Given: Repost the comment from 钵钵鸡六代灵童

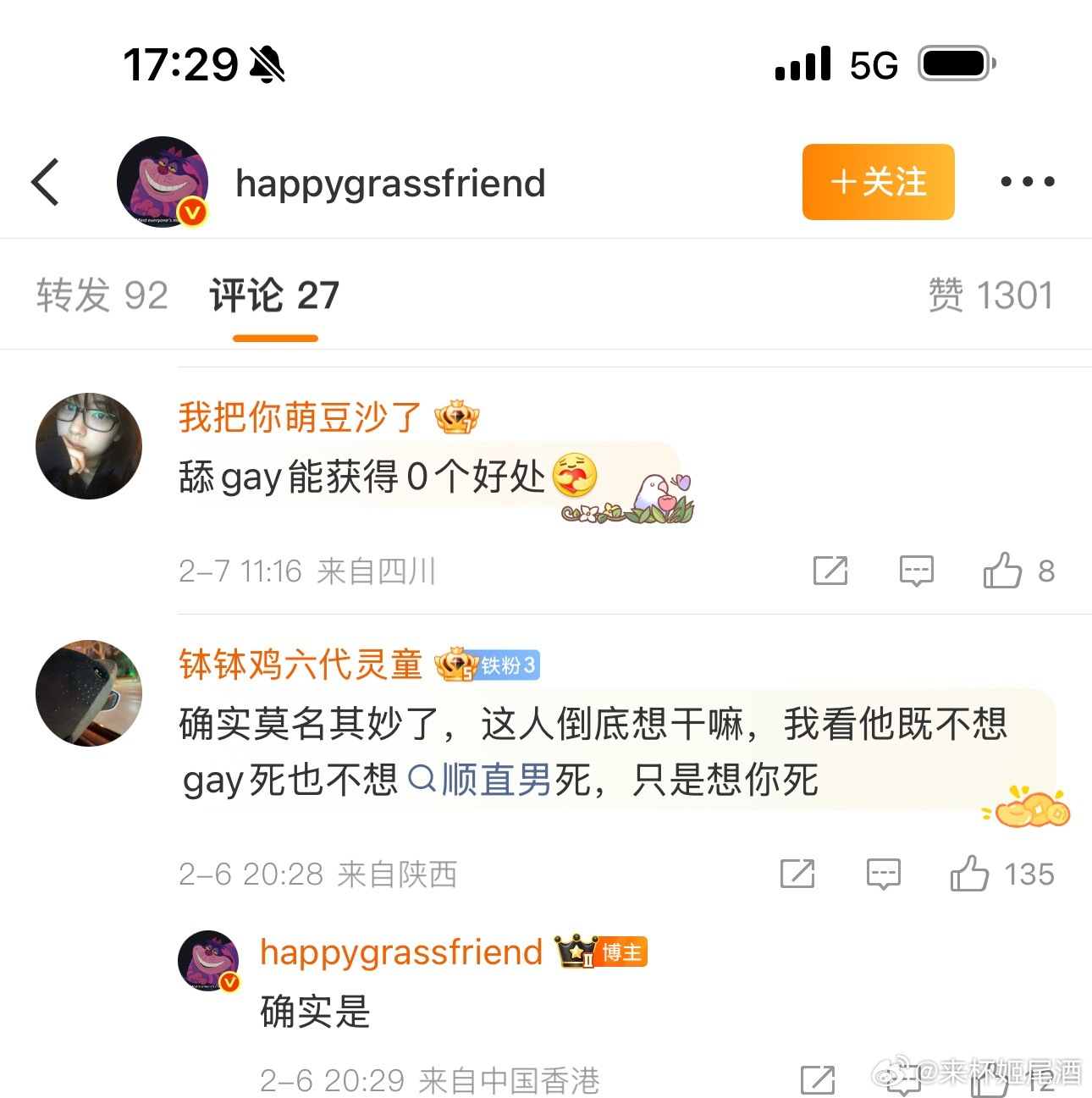Looking at the screenshot, I should pyautogui.click(x=797, y=874).
